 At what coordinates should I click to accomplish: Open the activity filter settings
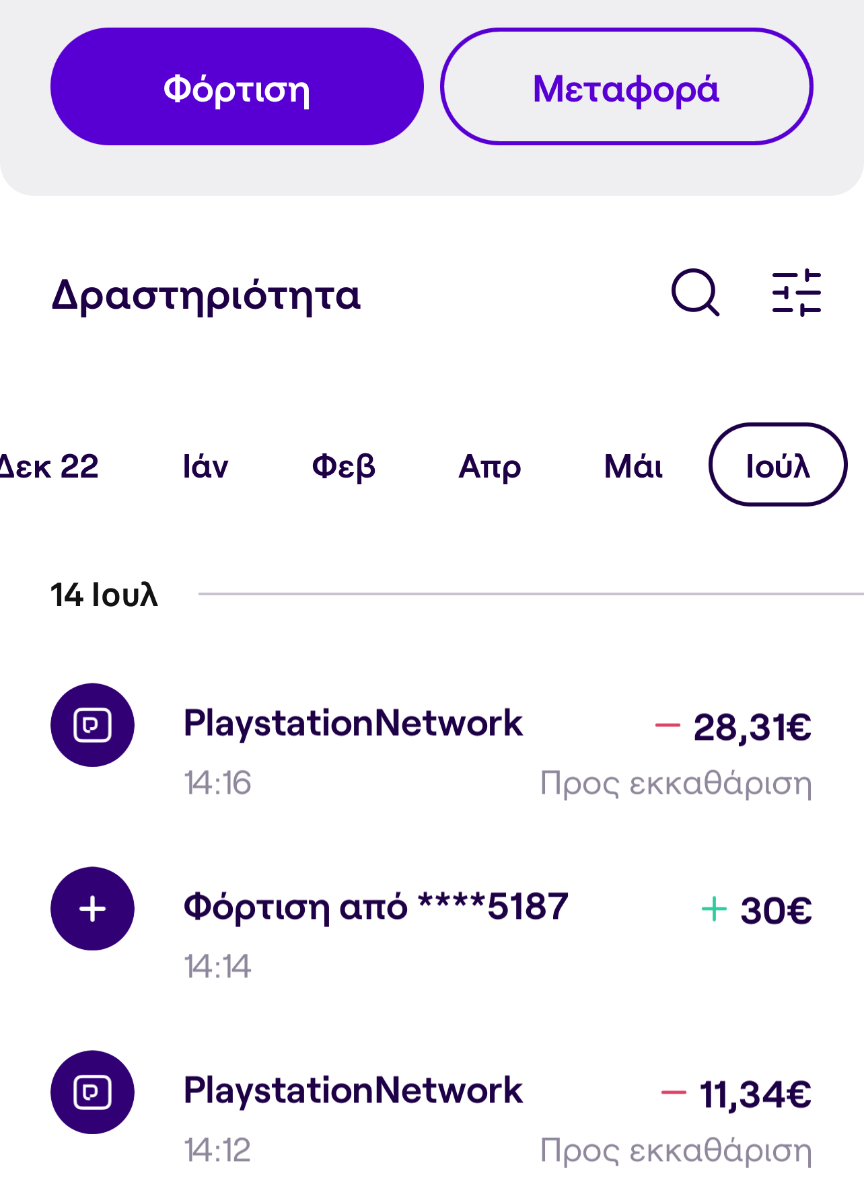coord(796,294)
